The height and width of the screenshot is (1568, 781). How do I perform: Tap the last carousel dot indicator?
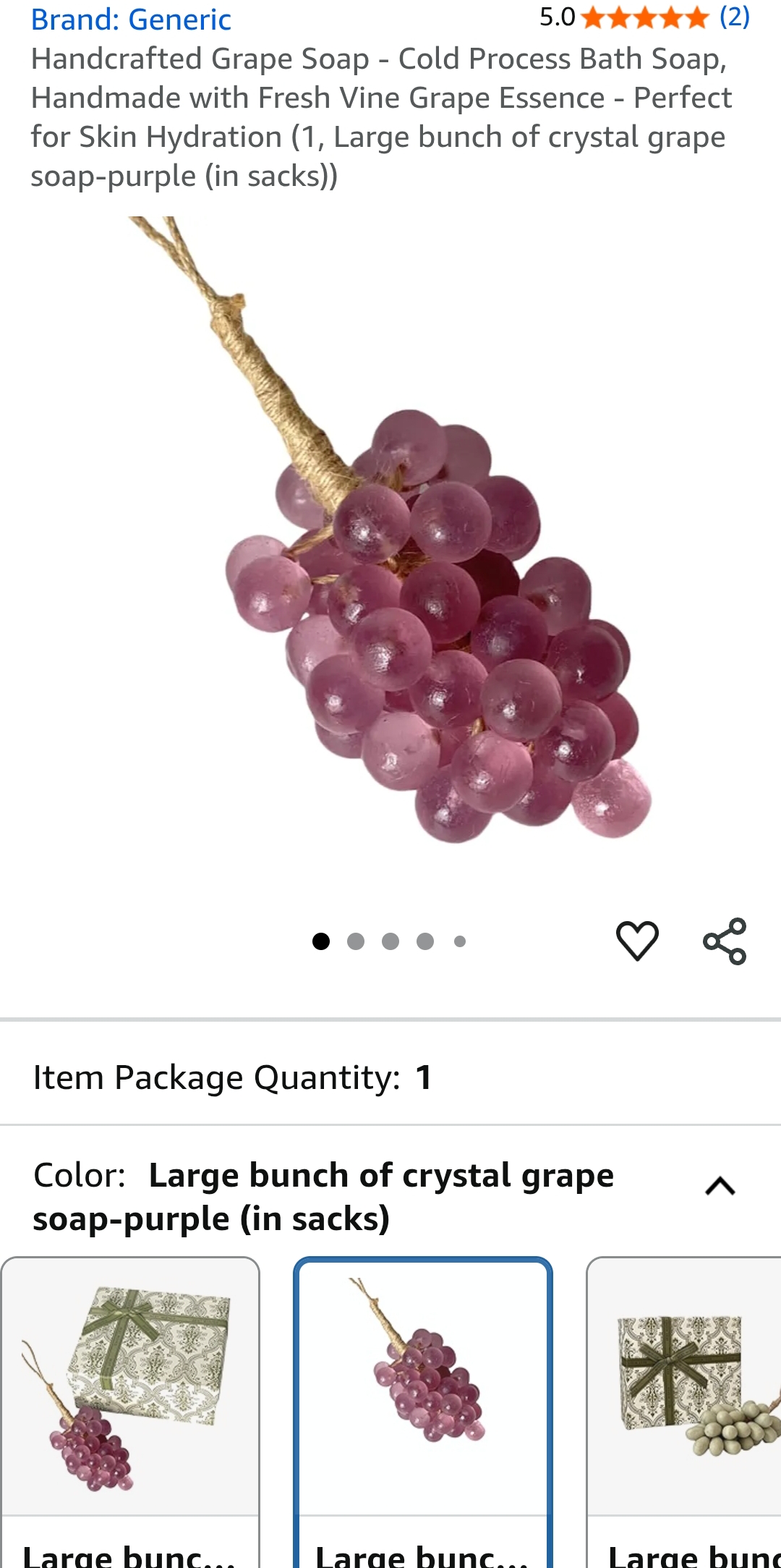point(459,940)
